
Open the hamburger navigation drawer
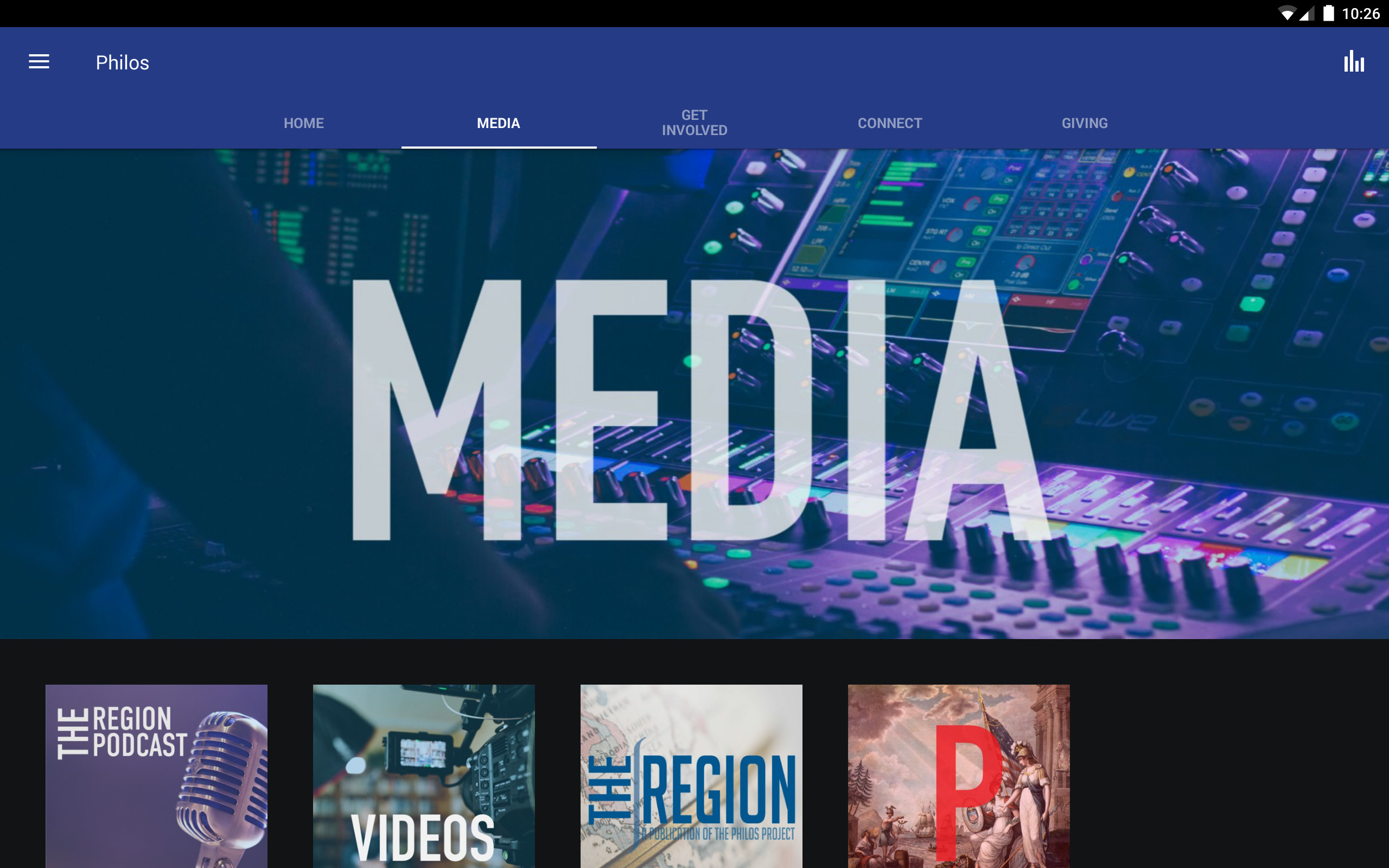tap(39, 62)
